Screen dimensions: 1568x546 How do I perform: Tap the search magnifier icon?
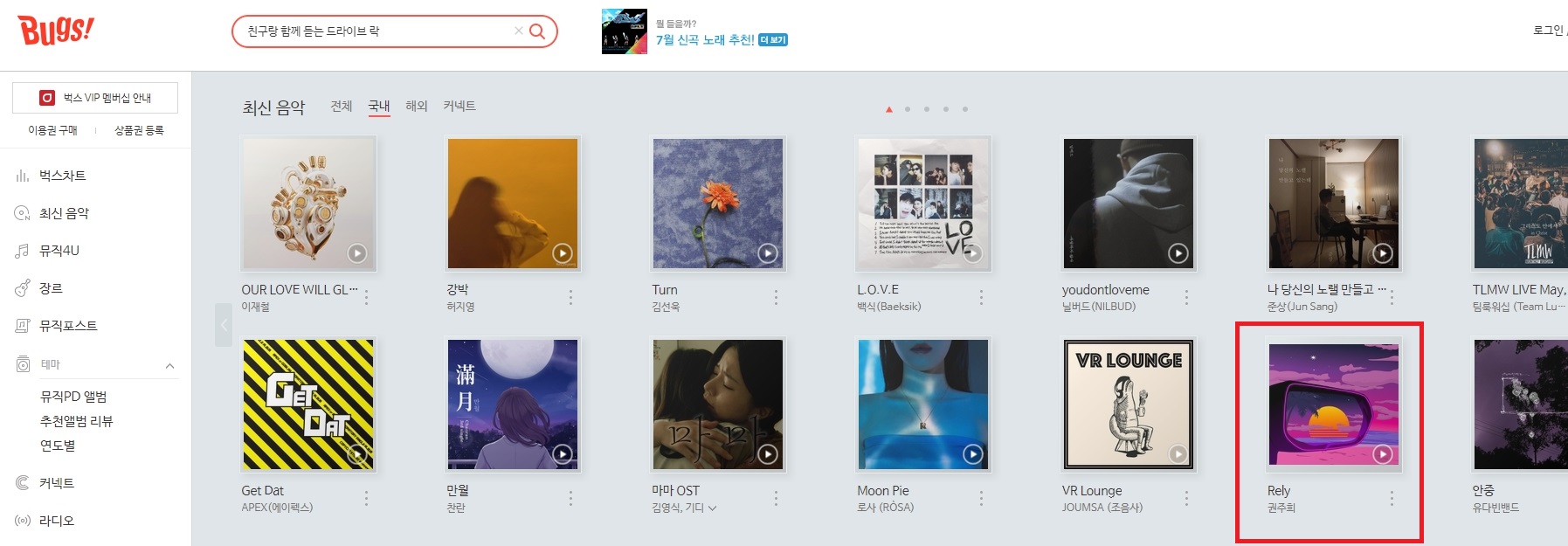pos(537,31)
